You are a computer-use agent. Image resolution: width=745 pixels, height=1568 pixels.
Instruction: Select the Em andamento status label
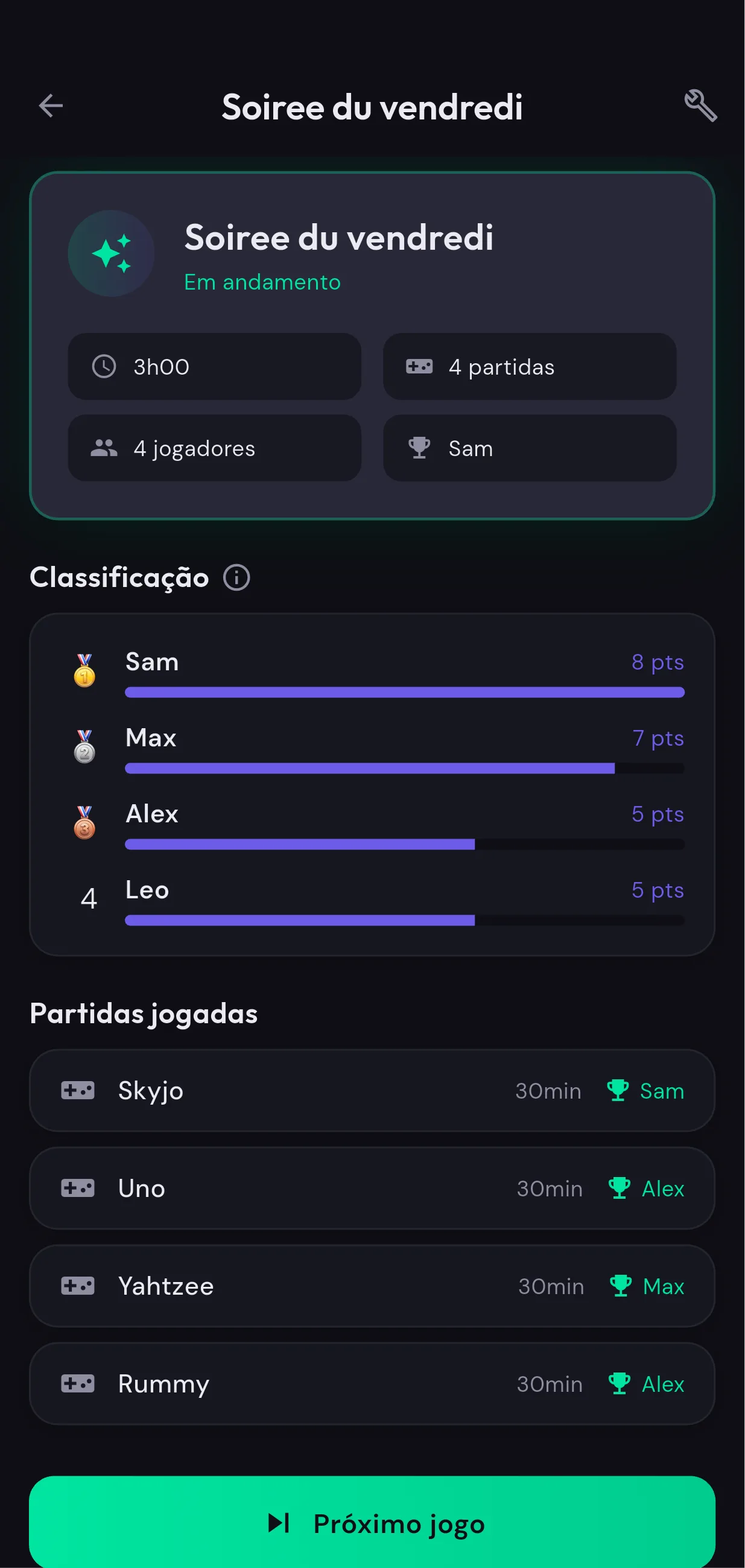(x=262, y=282)
